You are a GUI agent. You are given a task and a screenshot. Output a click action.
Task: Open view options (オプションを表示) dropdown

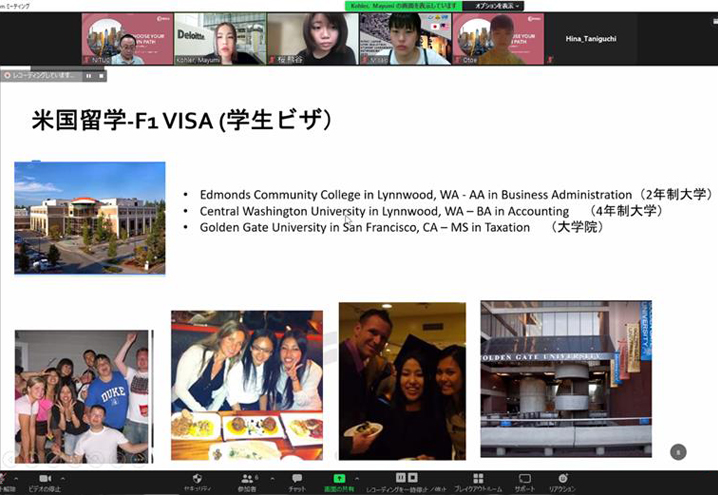[x=496, y=6]
